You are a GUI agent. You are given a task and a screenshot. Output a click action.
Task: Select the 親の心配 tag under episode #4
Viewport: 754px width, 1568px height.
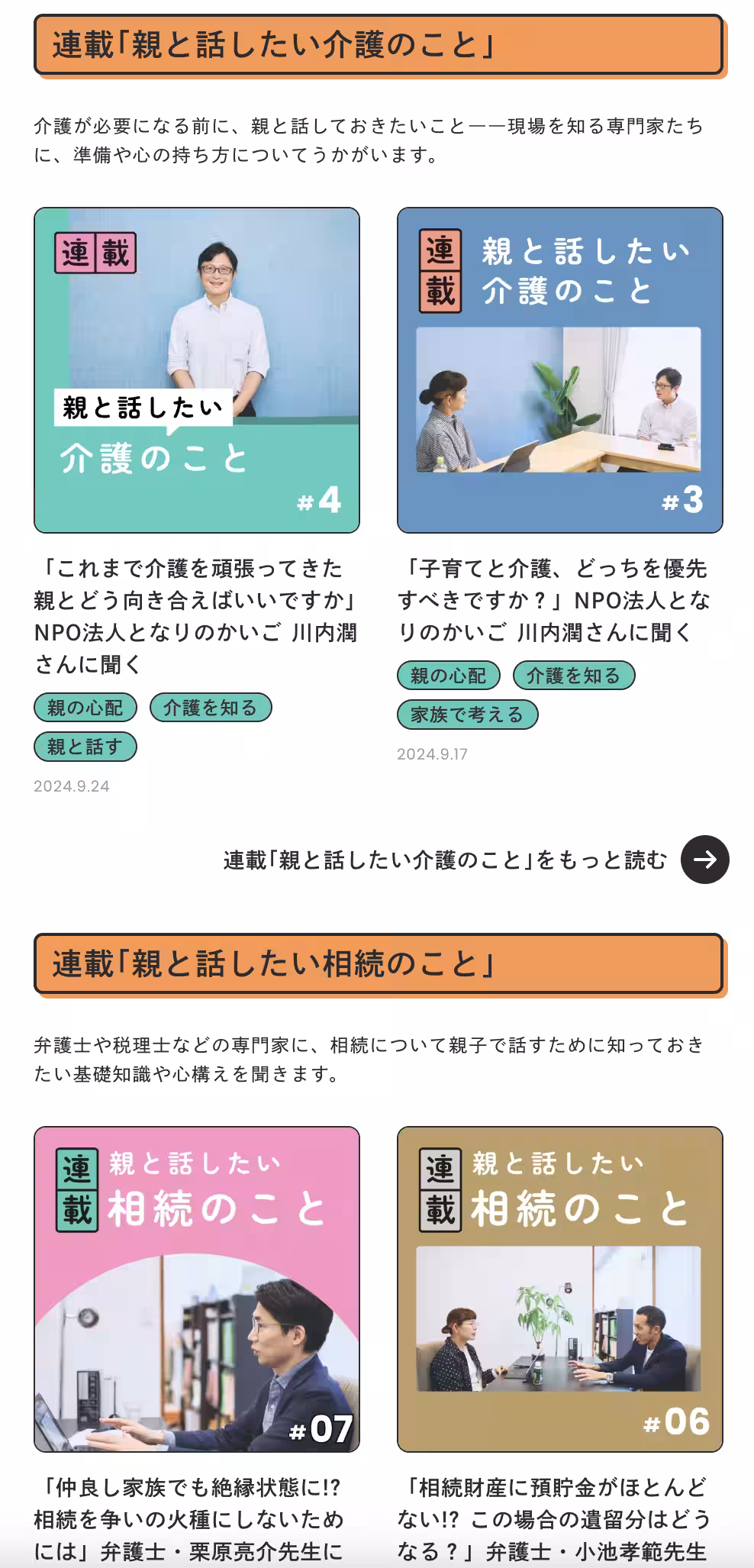(x=84, y=708)
